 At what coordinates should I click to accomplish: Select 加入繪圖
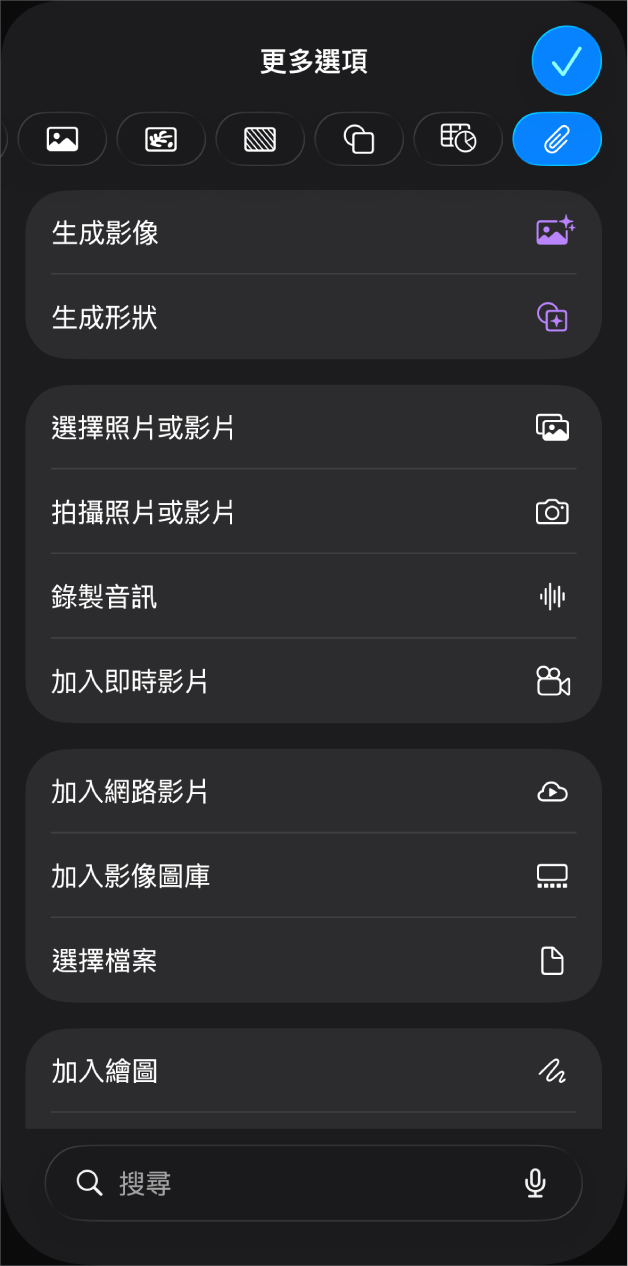tap(314, 1072)
